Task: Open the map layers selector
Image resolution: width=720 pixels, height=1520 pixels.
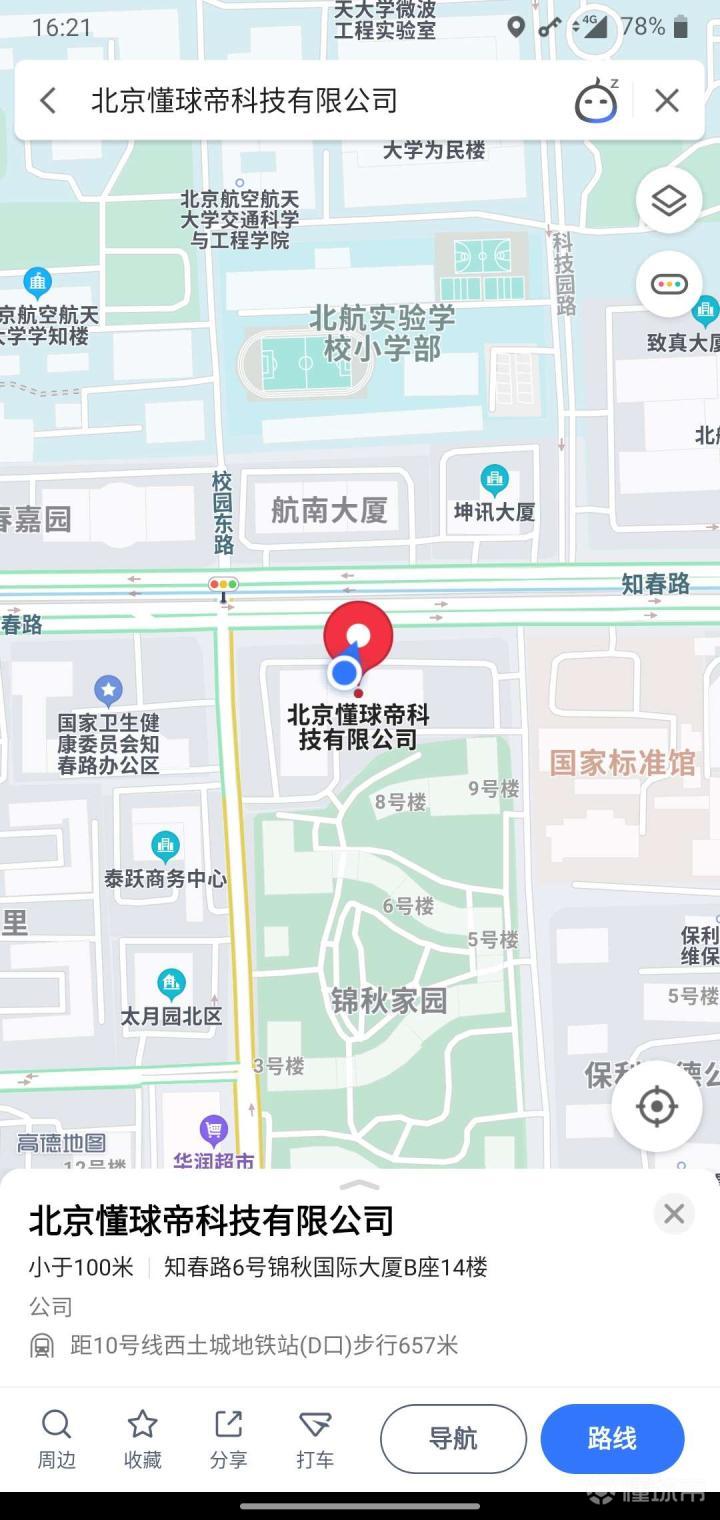Action: click(668, 201)
